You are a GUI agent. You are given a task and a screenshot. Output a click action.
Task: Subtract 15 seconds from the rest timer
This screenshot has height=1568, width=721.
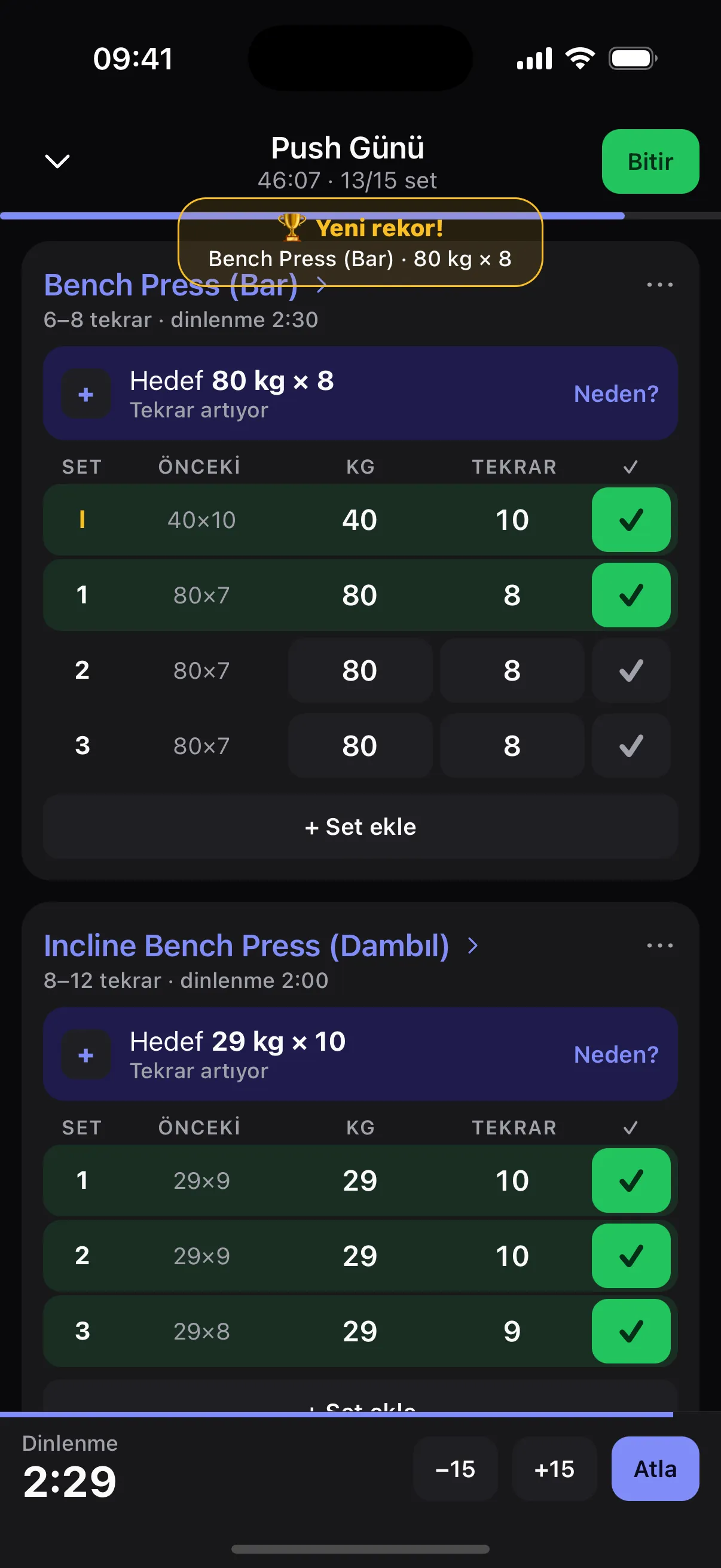pos(455,1469)
